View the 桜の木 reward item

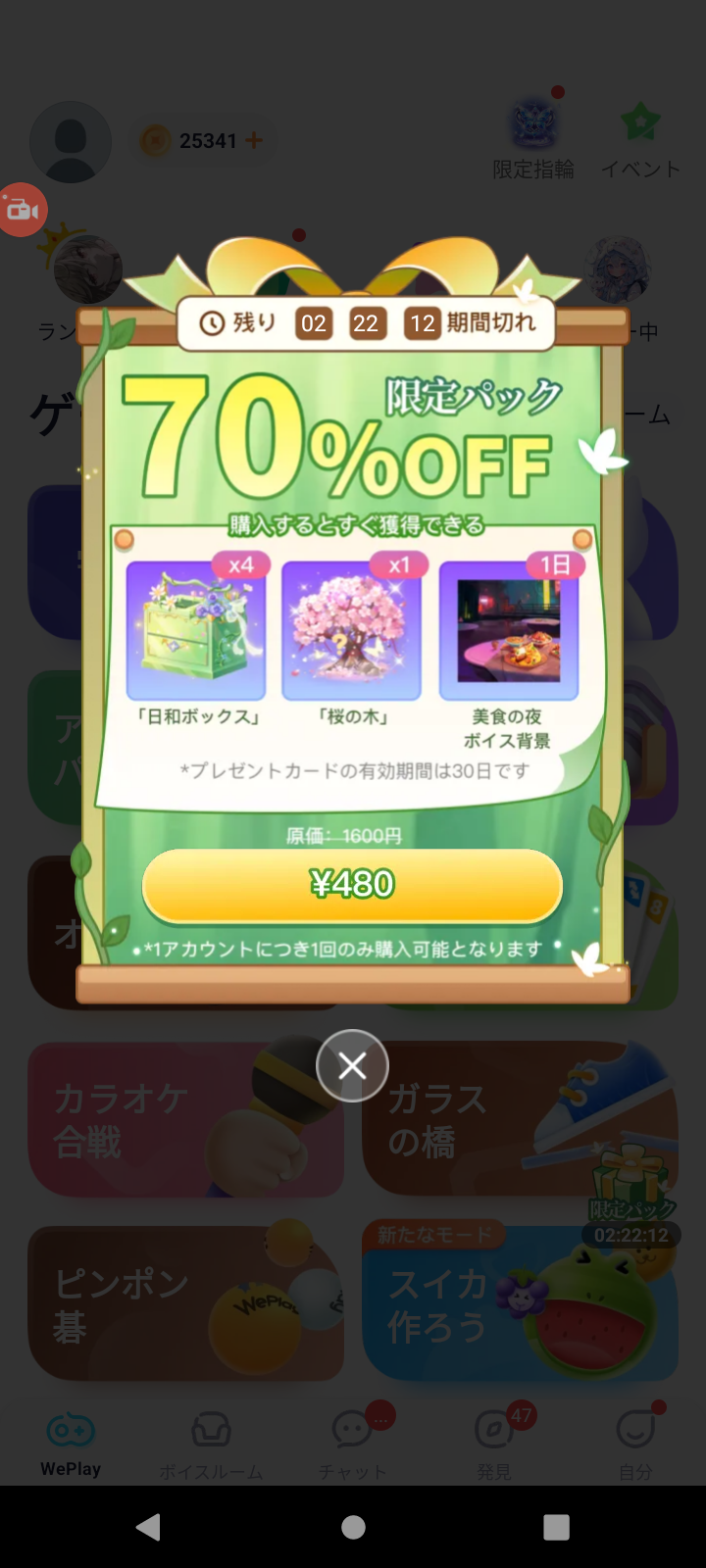point(351,631)
